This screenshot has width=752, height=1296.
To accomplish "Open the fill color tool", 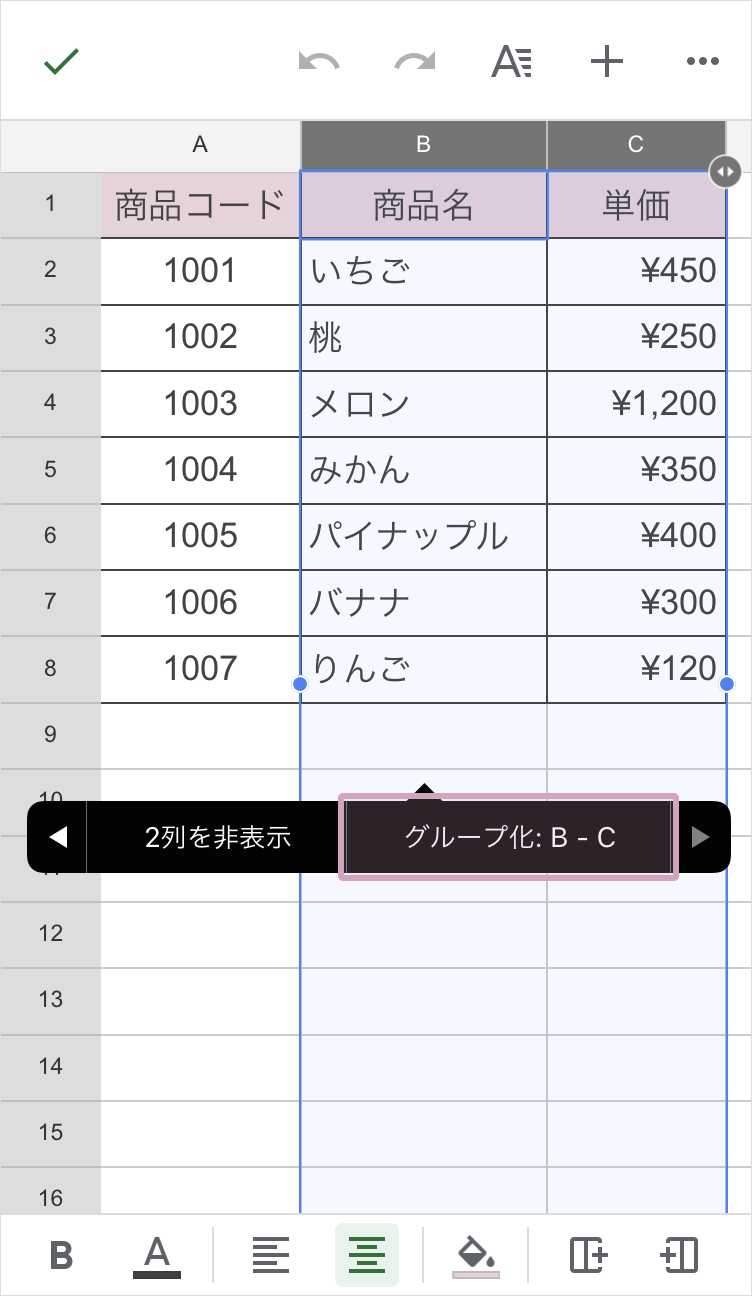I will pos(476,1255).
